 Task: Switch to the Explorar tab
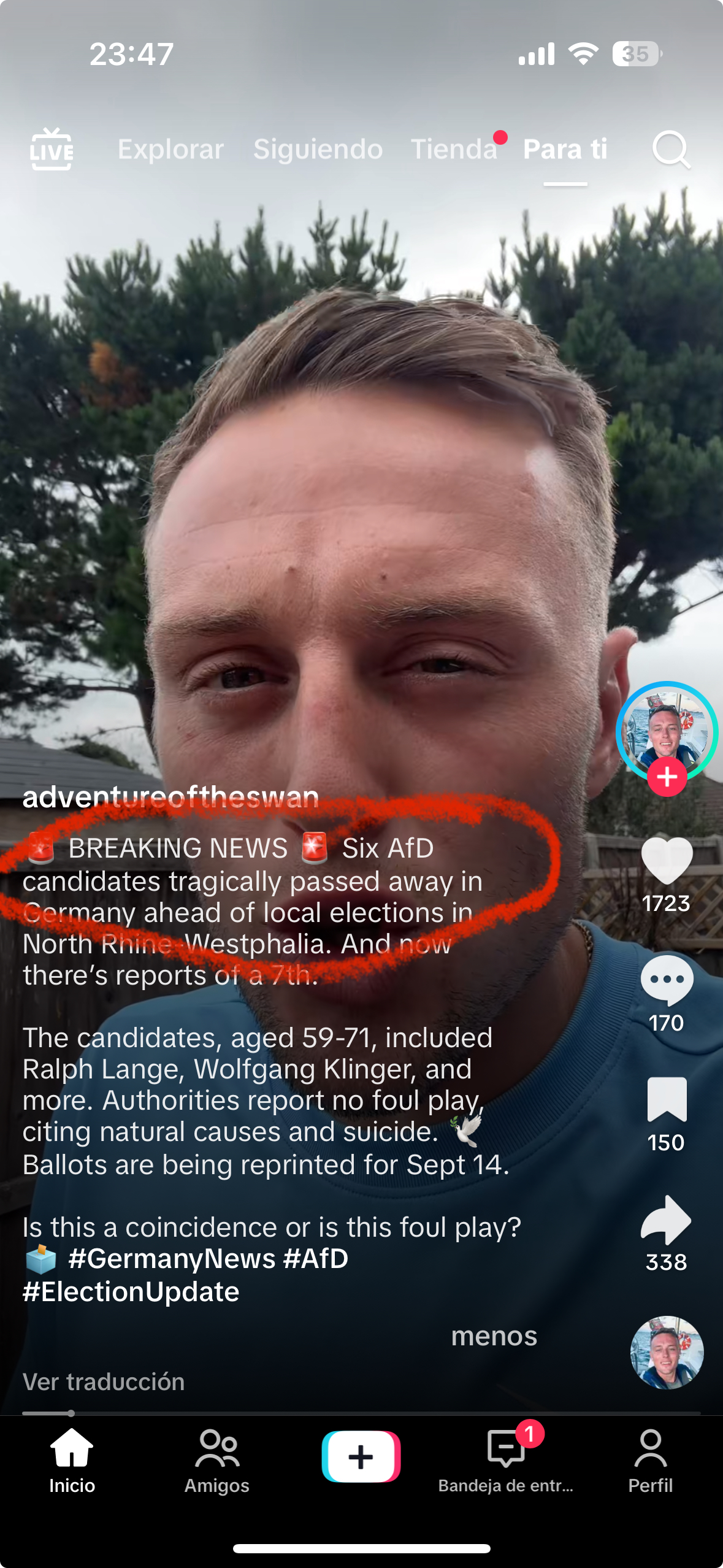tap(170, 149)
